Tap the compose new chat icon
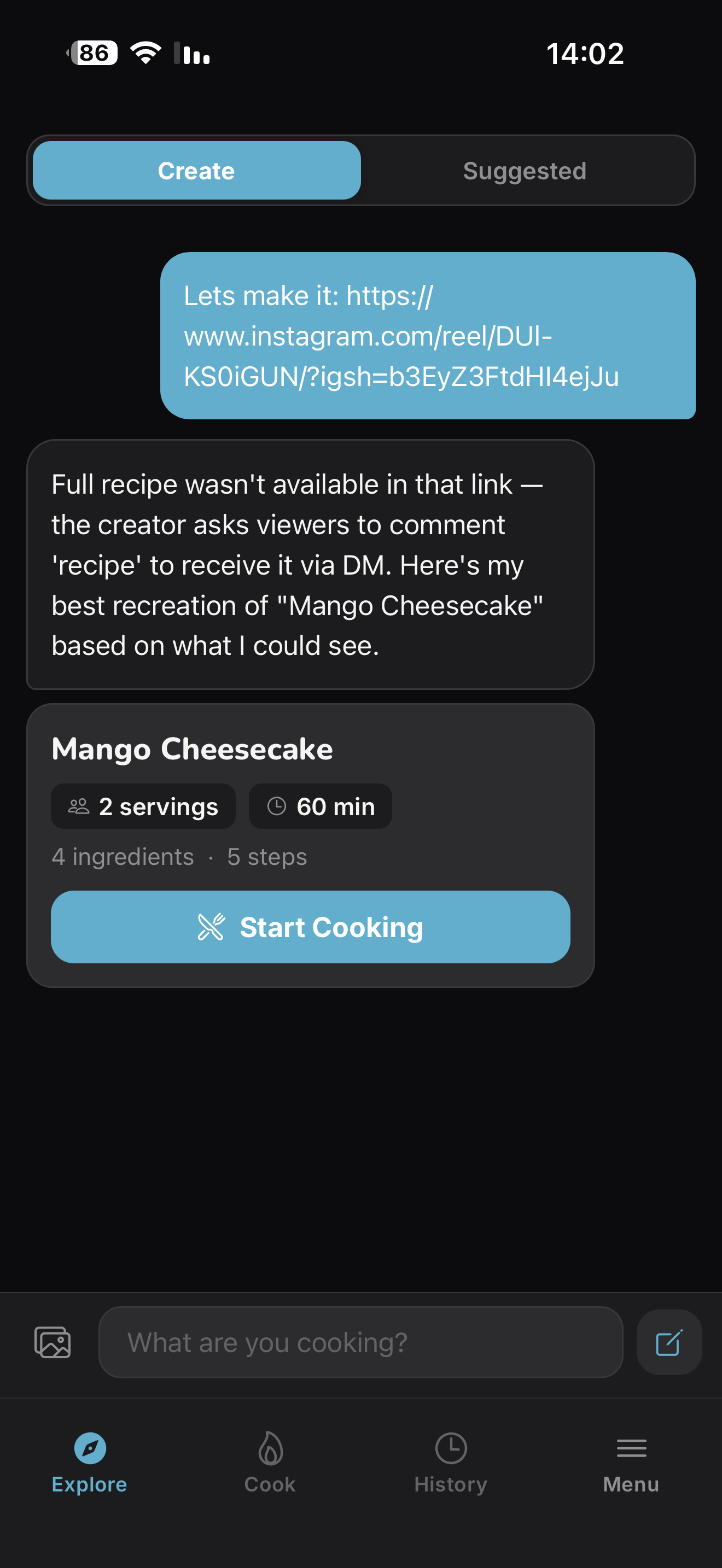Screen dimensions: 722x1568 coord(668,1342)
